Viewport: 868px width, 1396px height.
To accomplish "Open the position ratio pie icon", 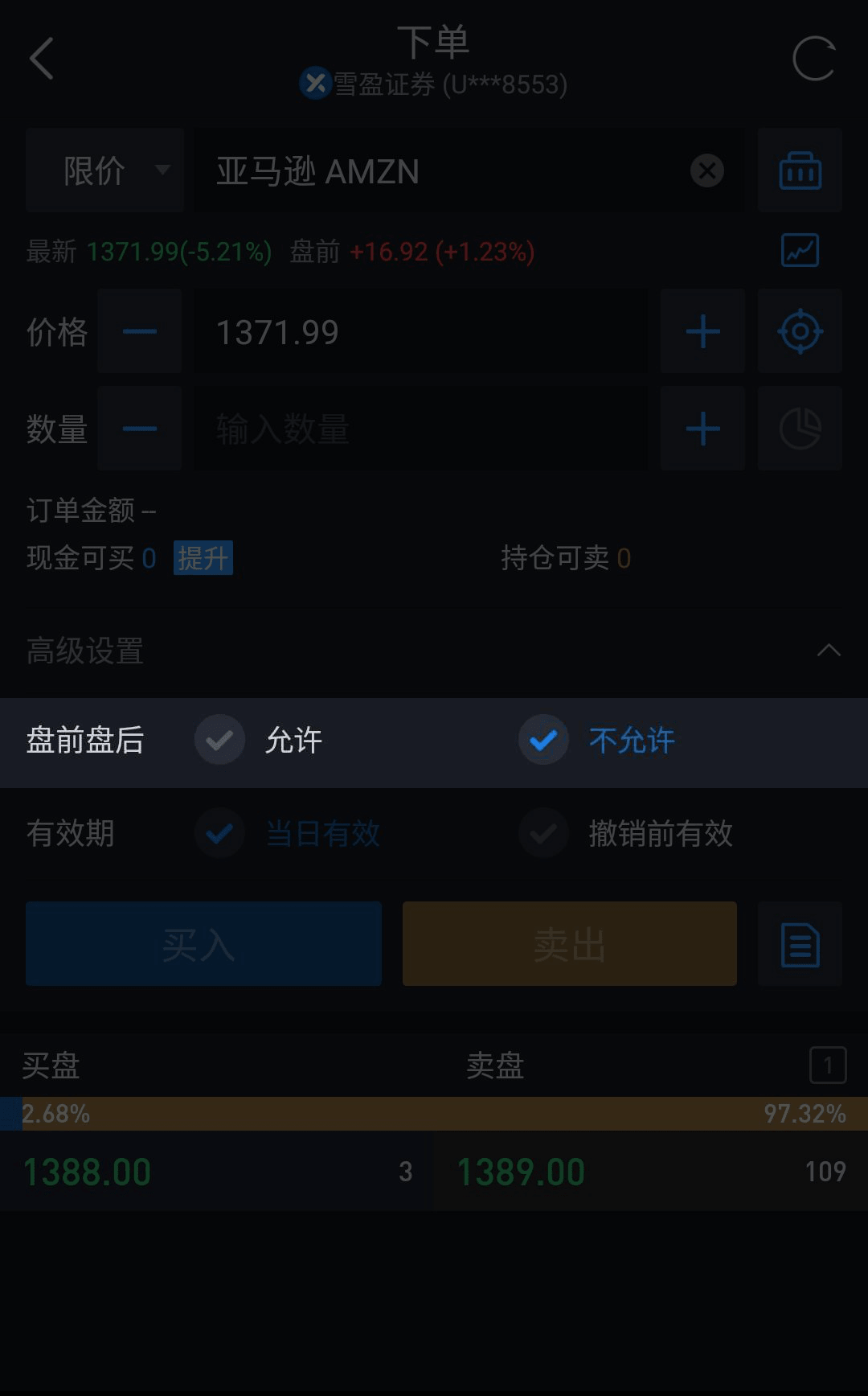I will pyautogui.click(x=800, y=429).
